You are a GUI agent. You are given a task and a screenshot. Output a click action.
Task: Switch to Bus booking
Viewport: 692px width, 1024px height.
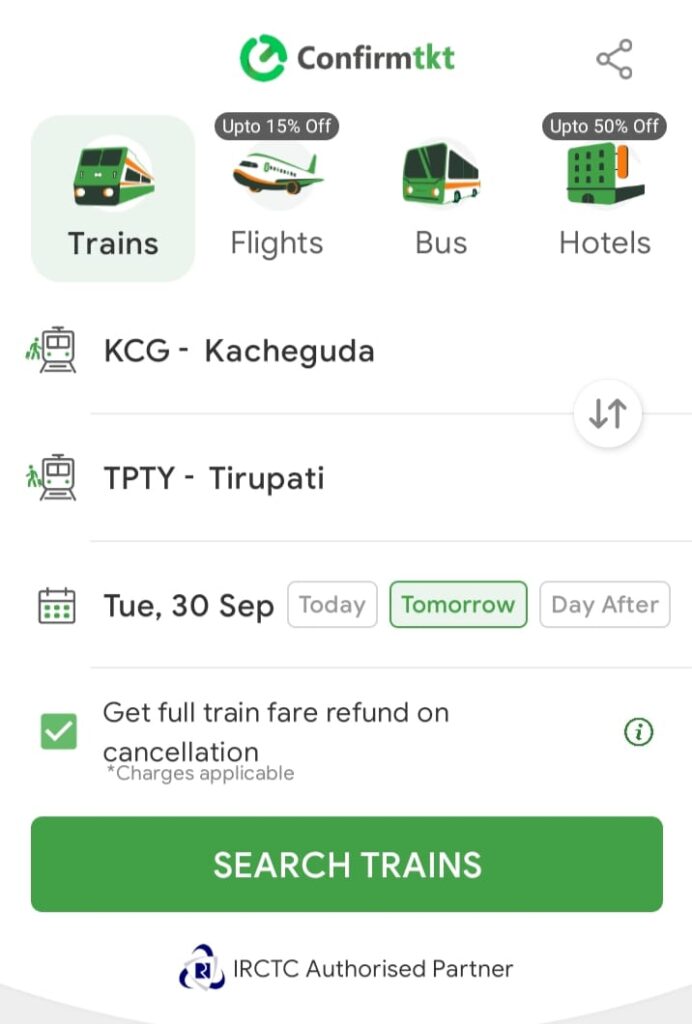(441, 198)
